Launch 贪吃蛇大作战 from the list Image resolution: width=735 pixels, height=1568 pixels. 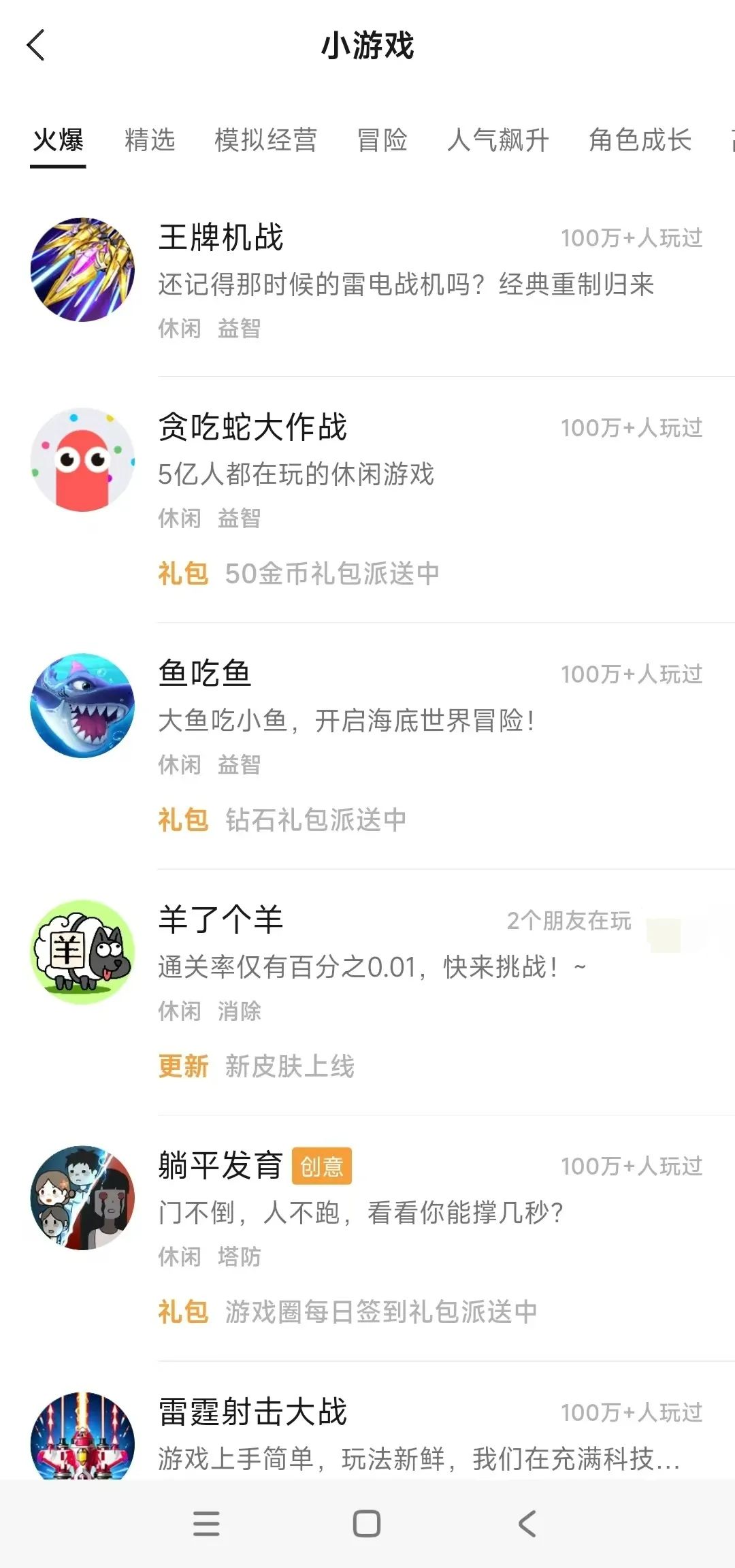tap(252, 428)
